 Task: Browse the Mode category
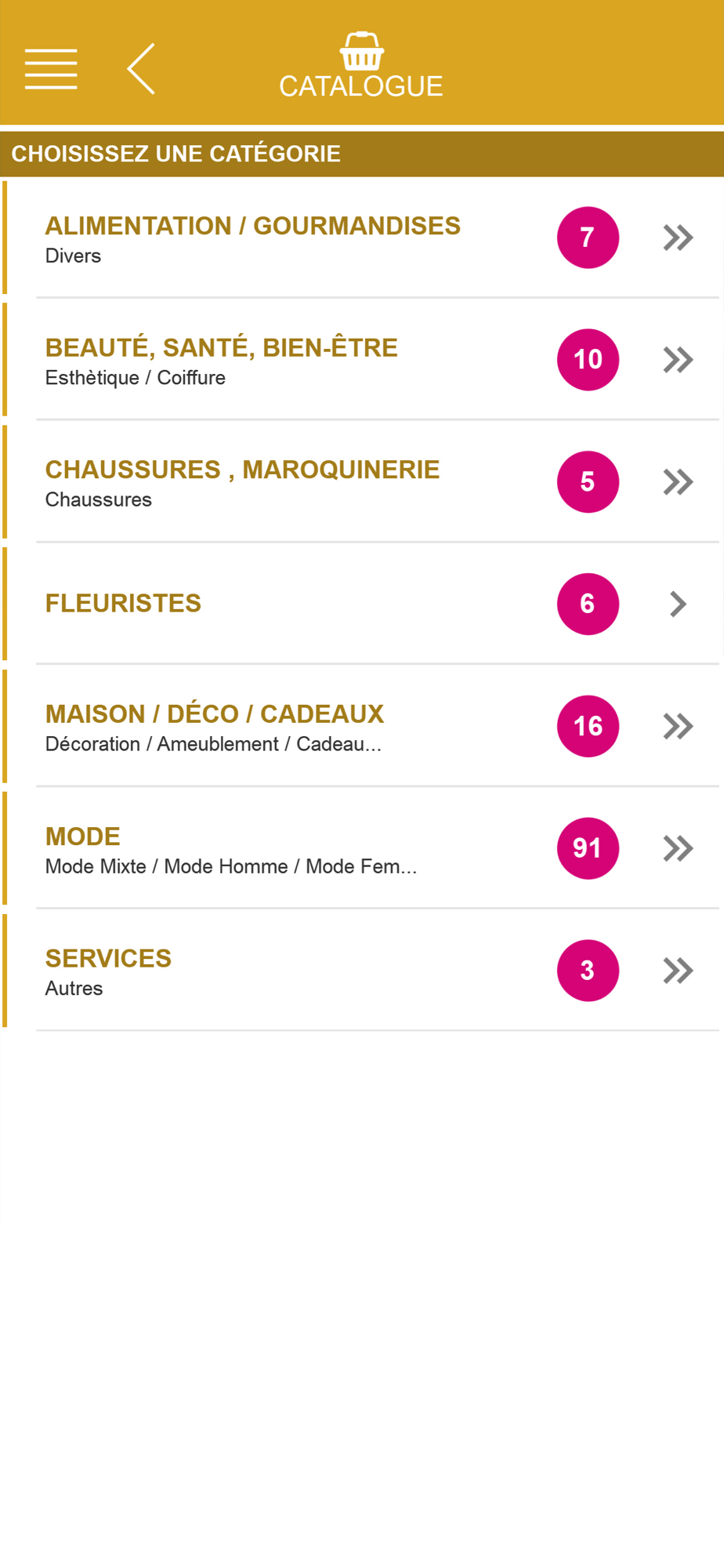pos(362,848)
